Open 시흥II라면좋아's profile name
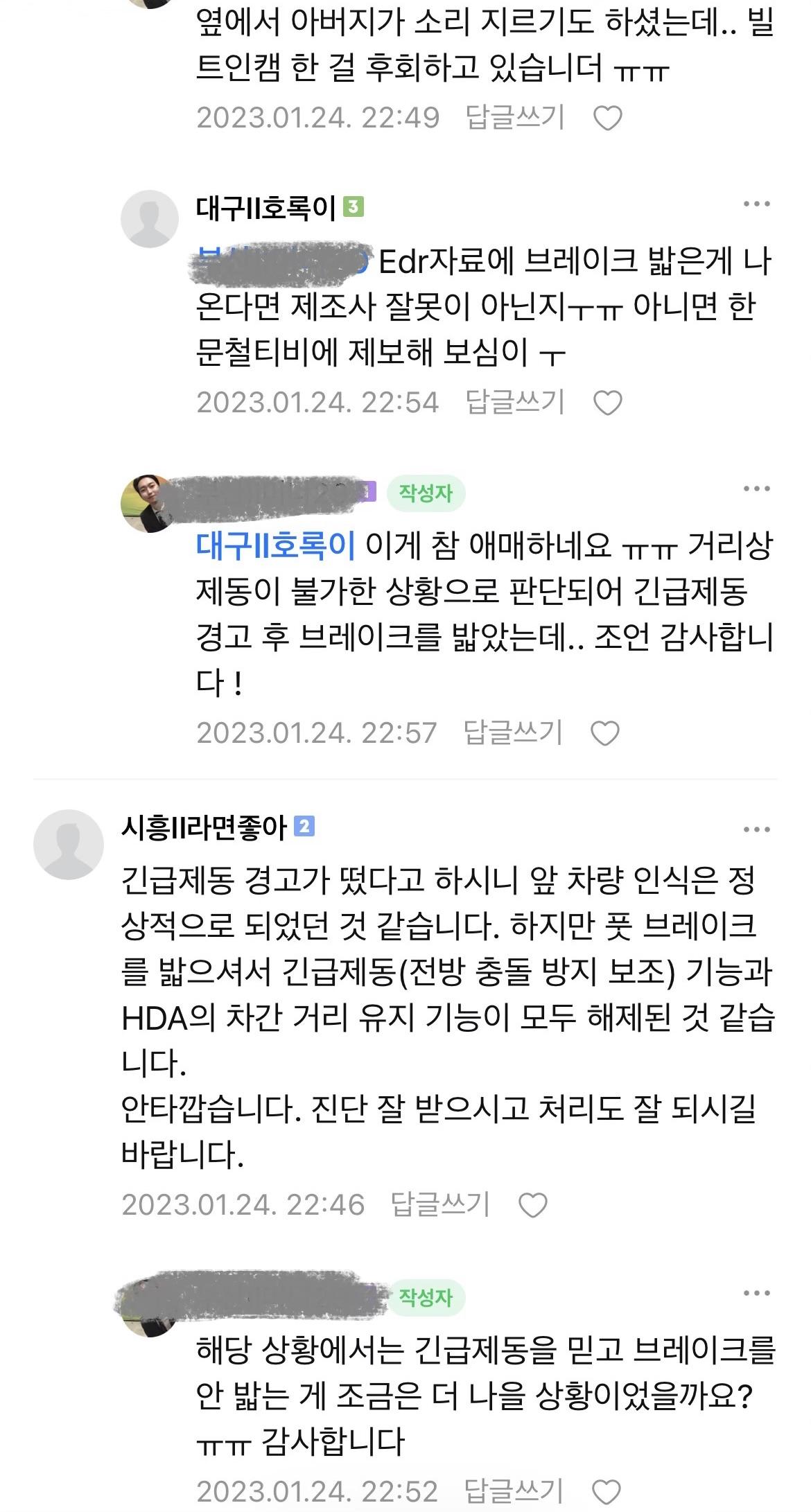 (x=204, y=827)
